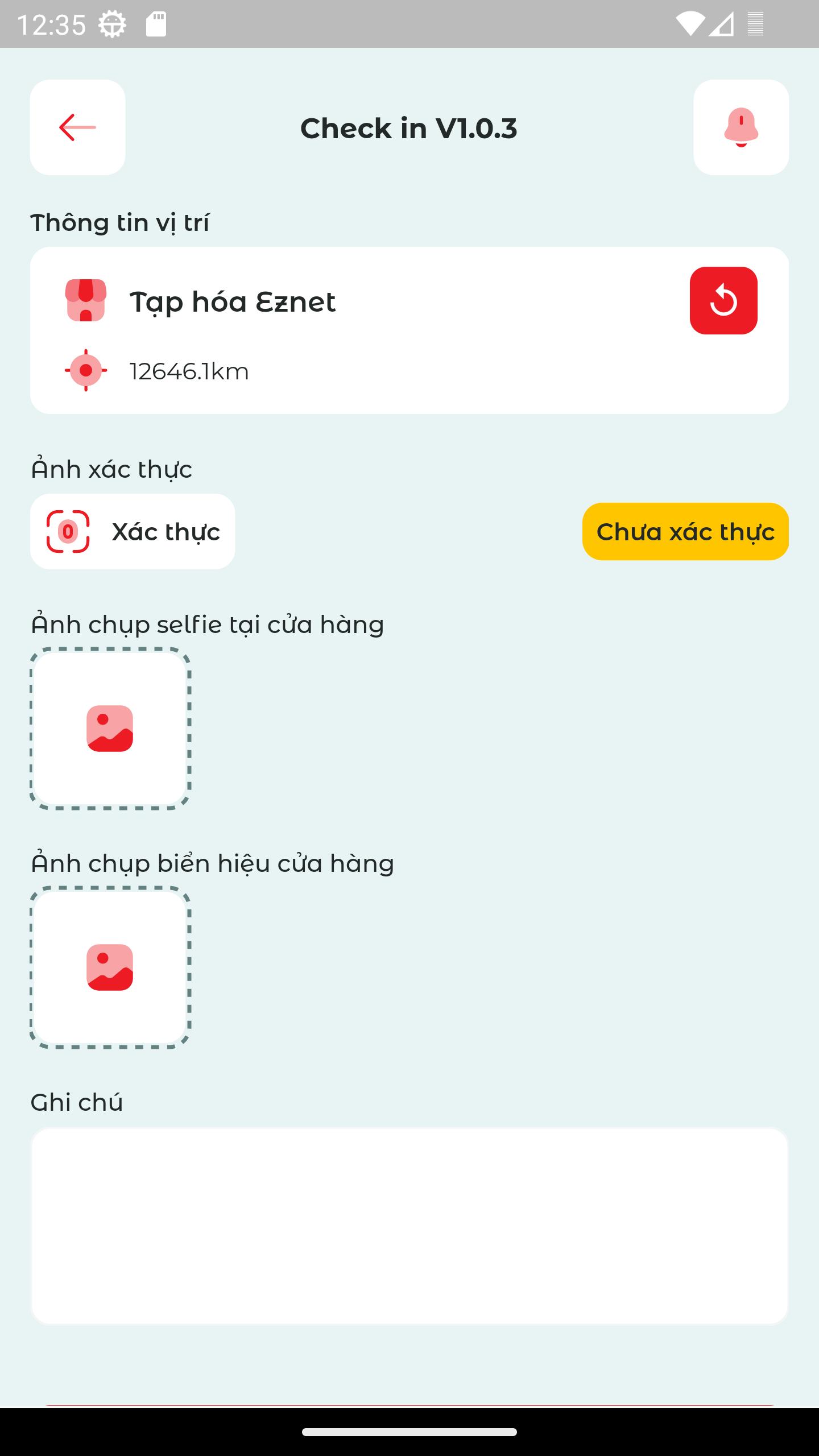Refresh the location with the red reload button
This screenshot has height=1456, width=819.
click(723, 300)
